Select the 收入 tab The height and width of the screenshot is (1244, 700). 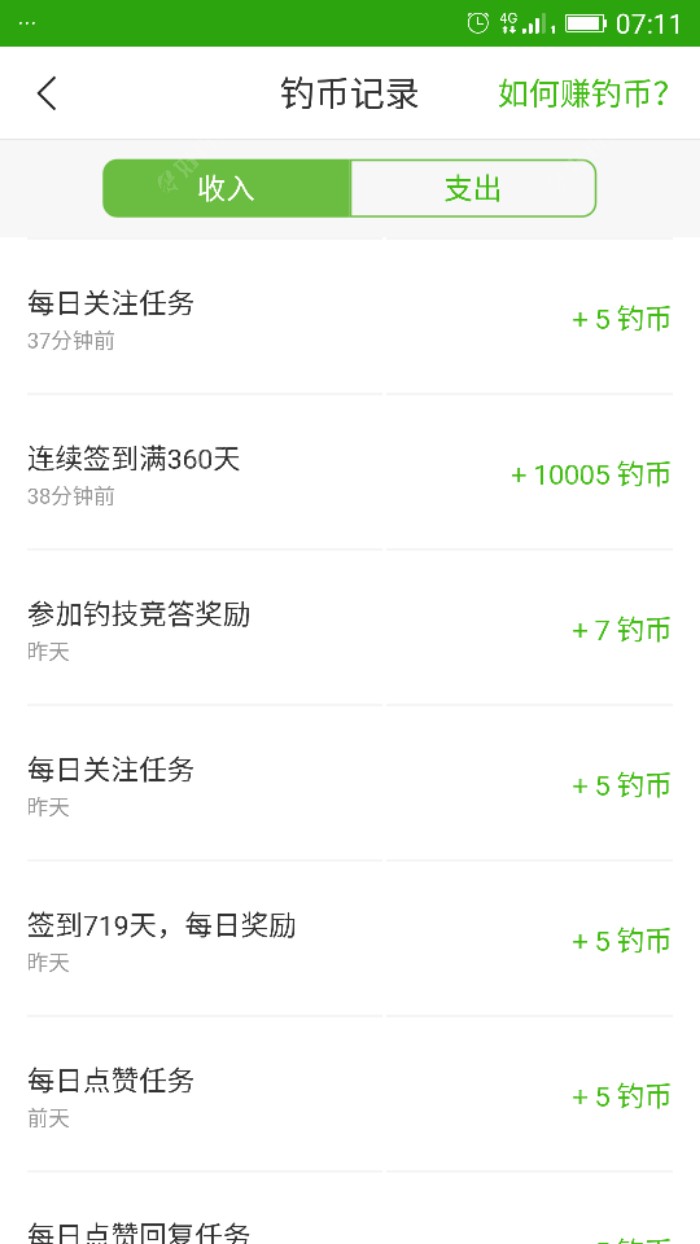pyautogui.click(x=227, y=188)
